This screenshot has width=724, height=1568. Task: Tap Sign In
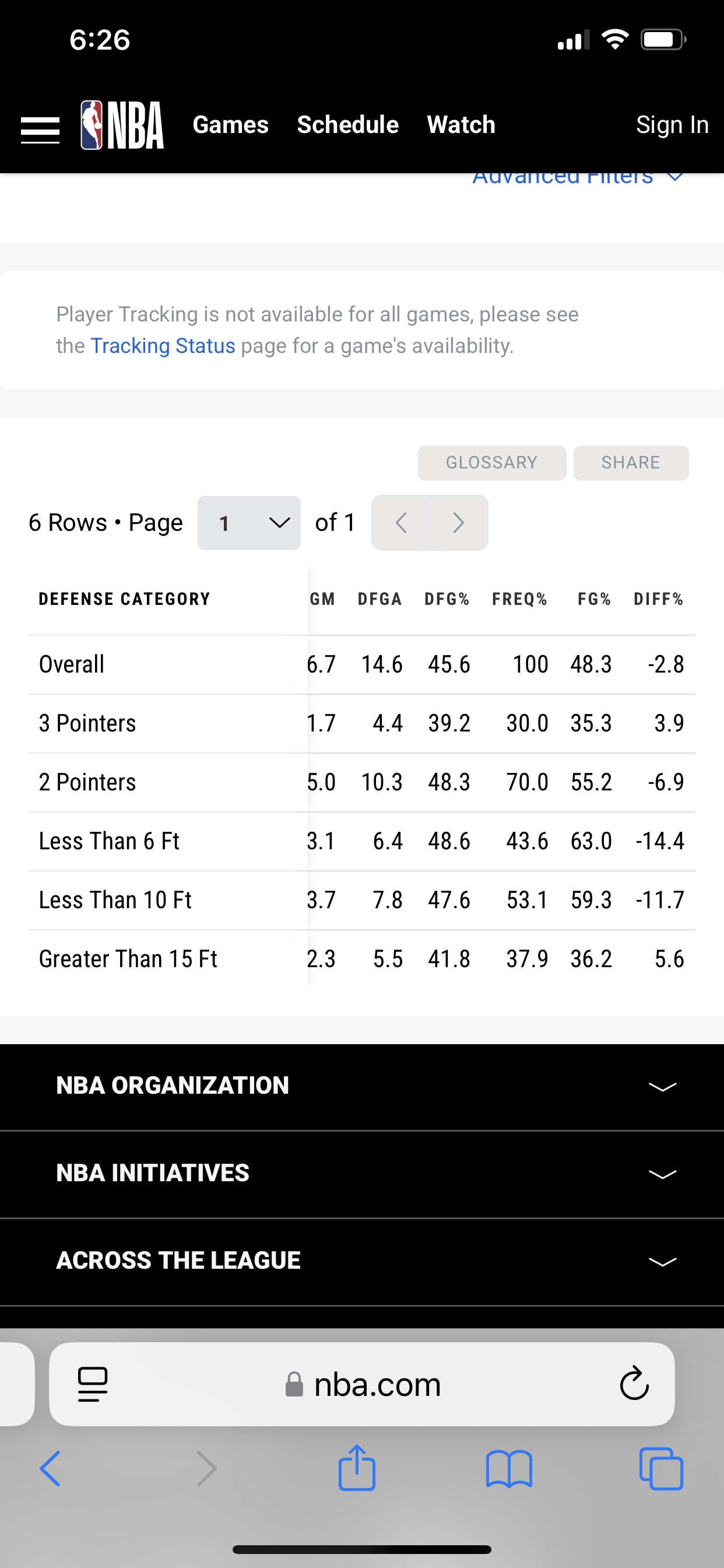(672, 125)
